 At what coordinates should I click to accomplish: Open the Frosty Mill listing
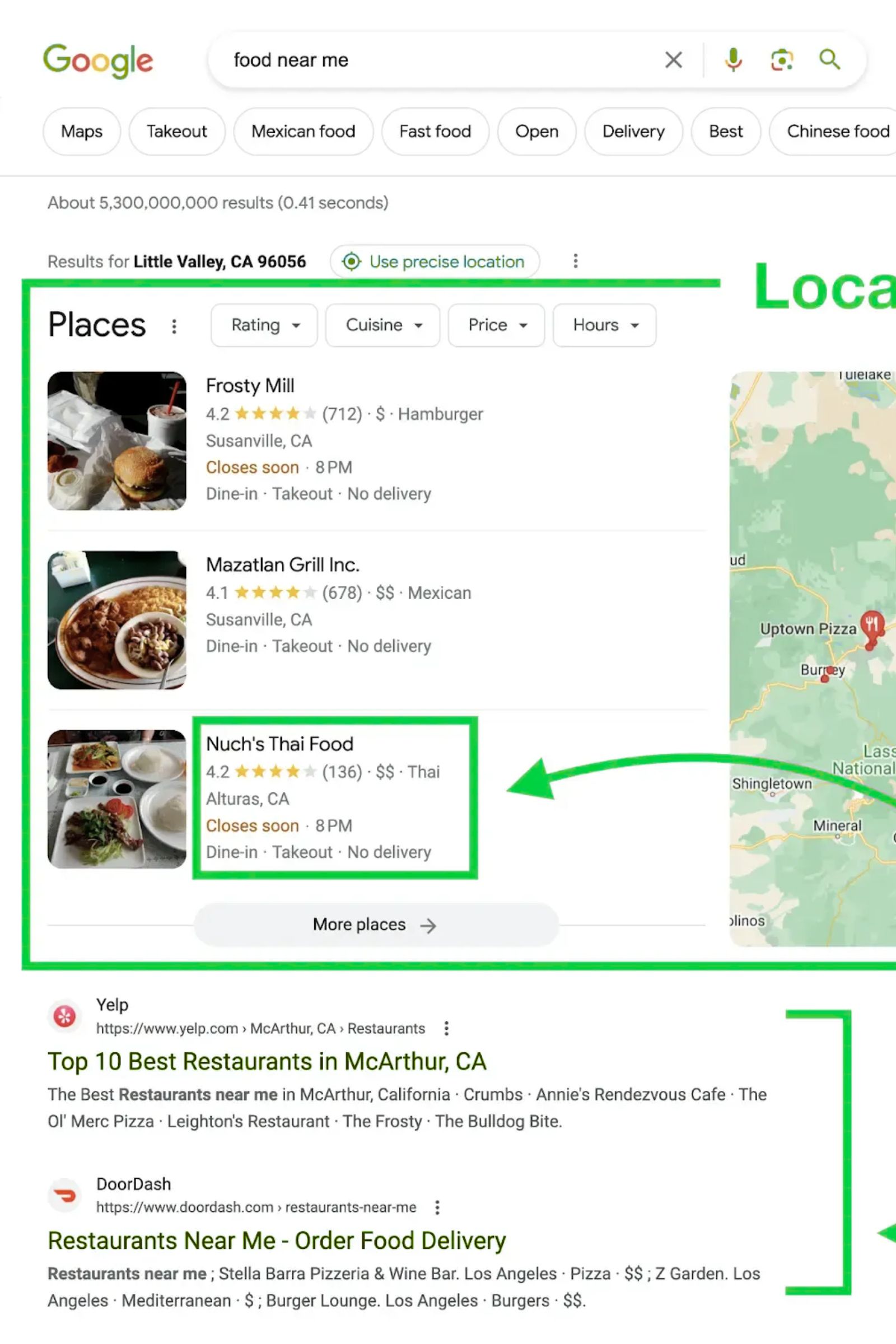pos(250,386)
